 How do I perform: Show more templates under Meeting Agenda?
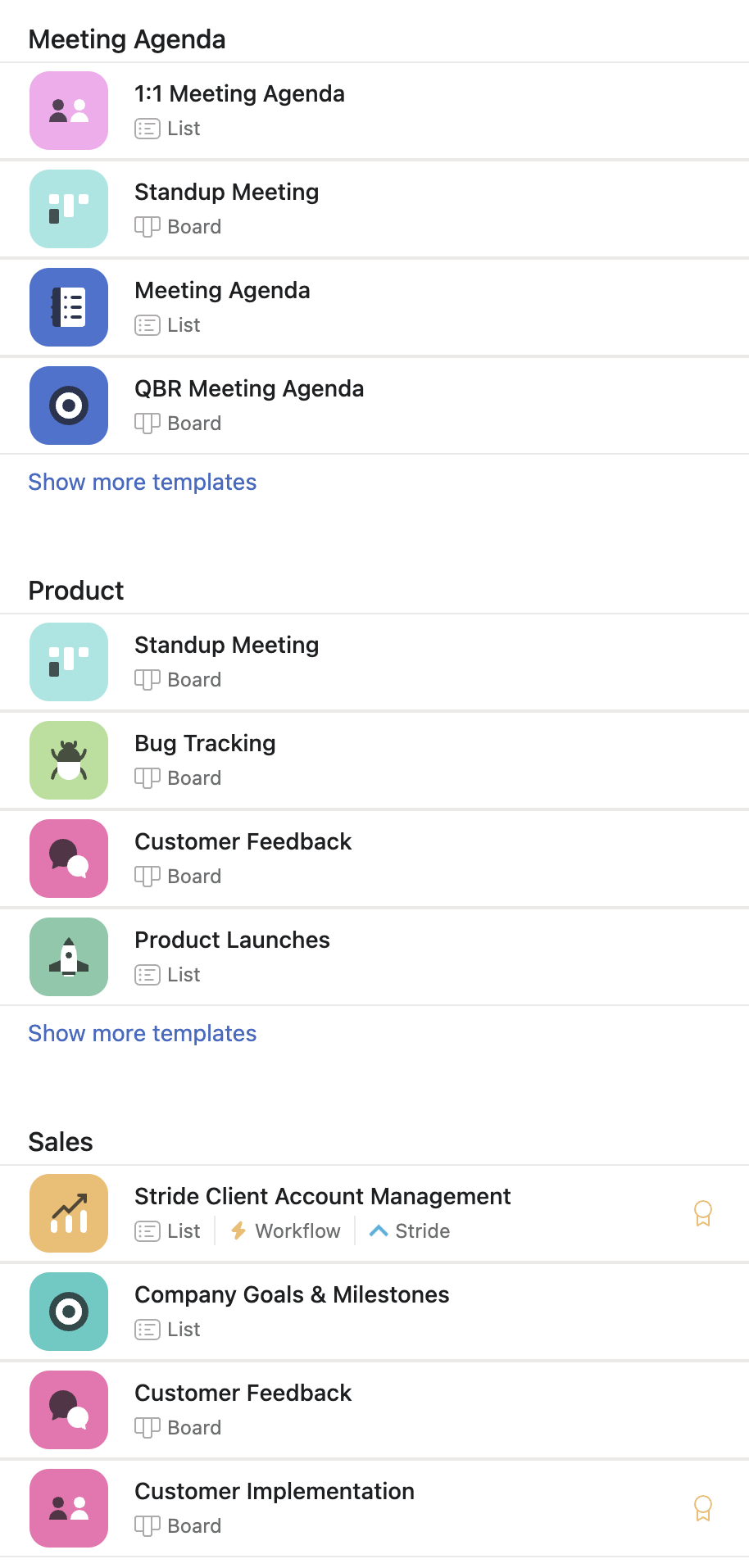point(143,482)
